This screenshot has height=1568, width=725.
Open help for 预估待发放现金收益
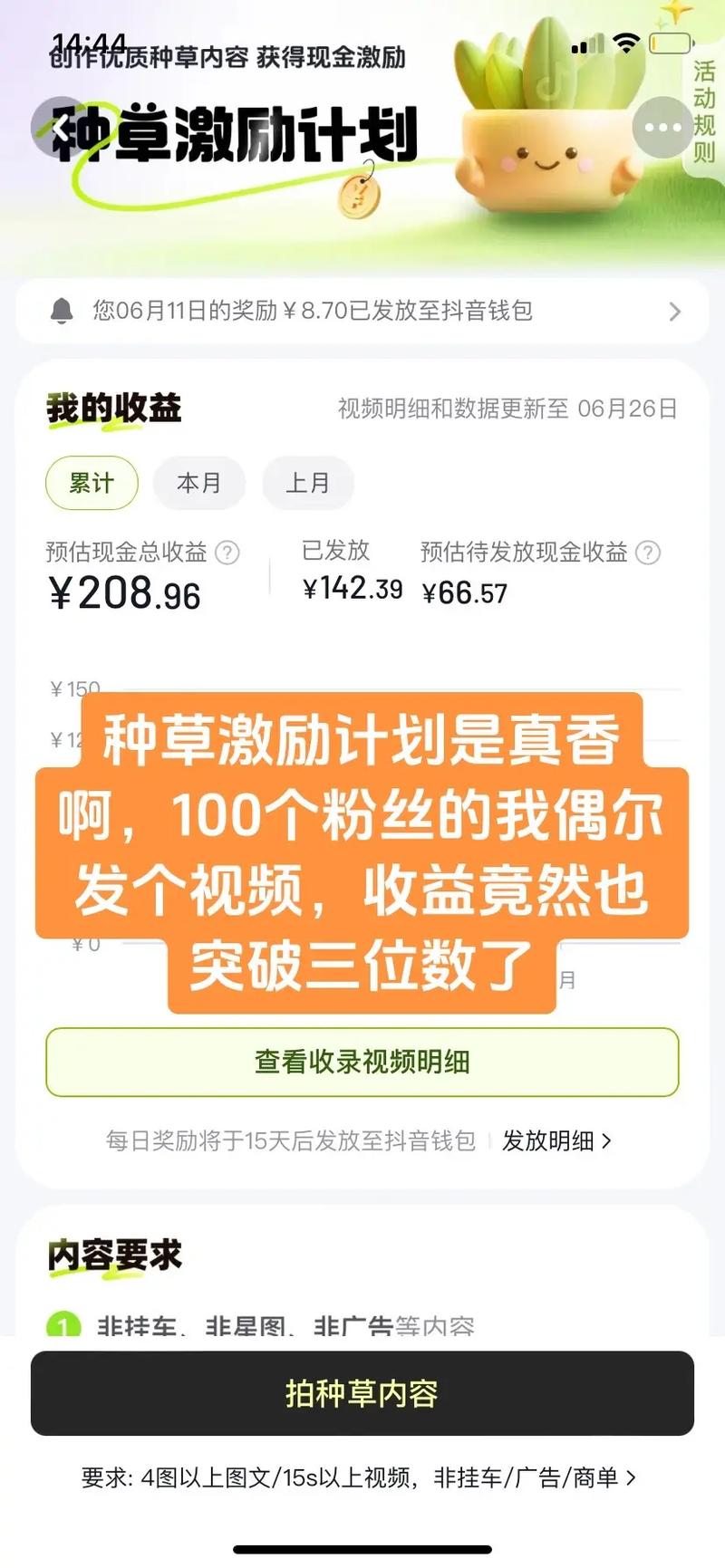pos(646,553)
